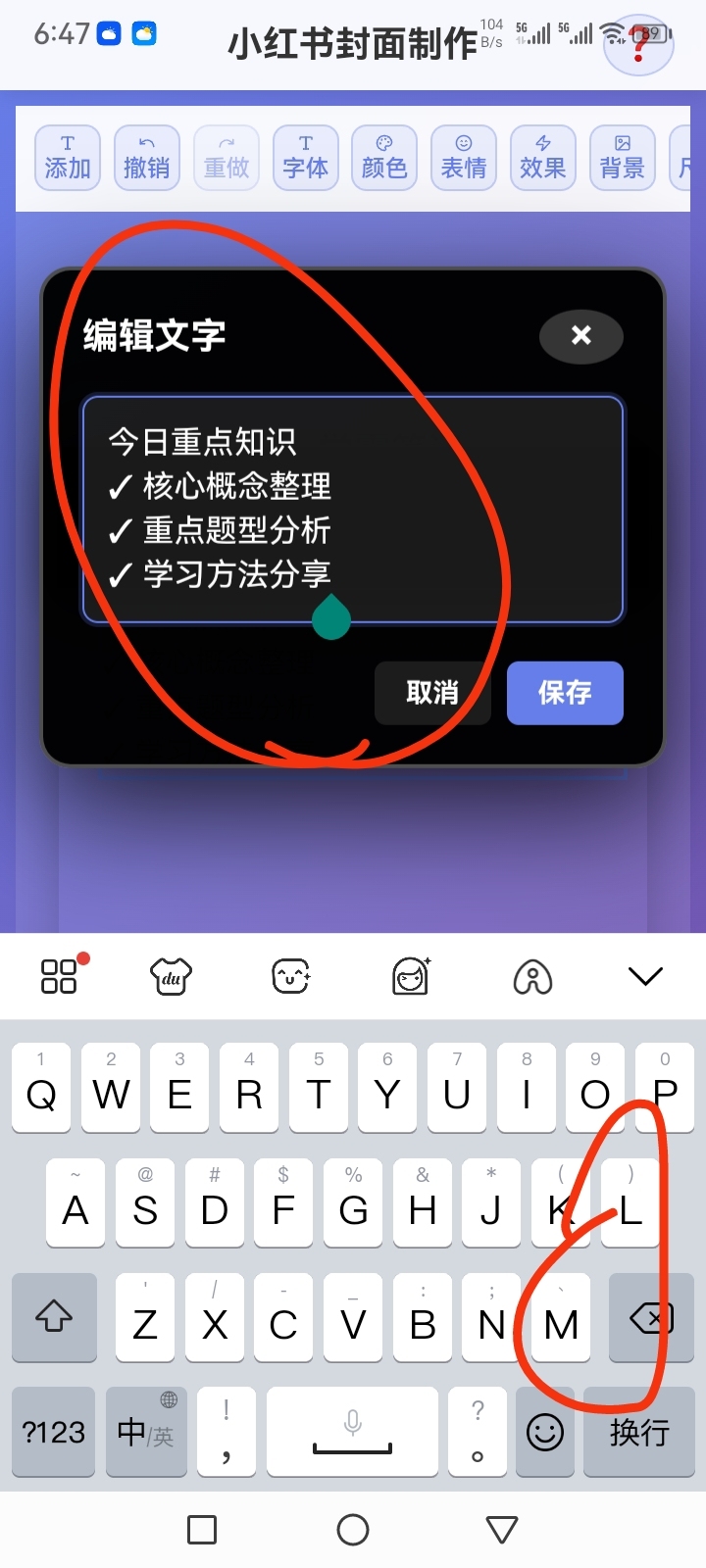
Task: Tap the 换行 return key
Action: [x=639, y=1432]
